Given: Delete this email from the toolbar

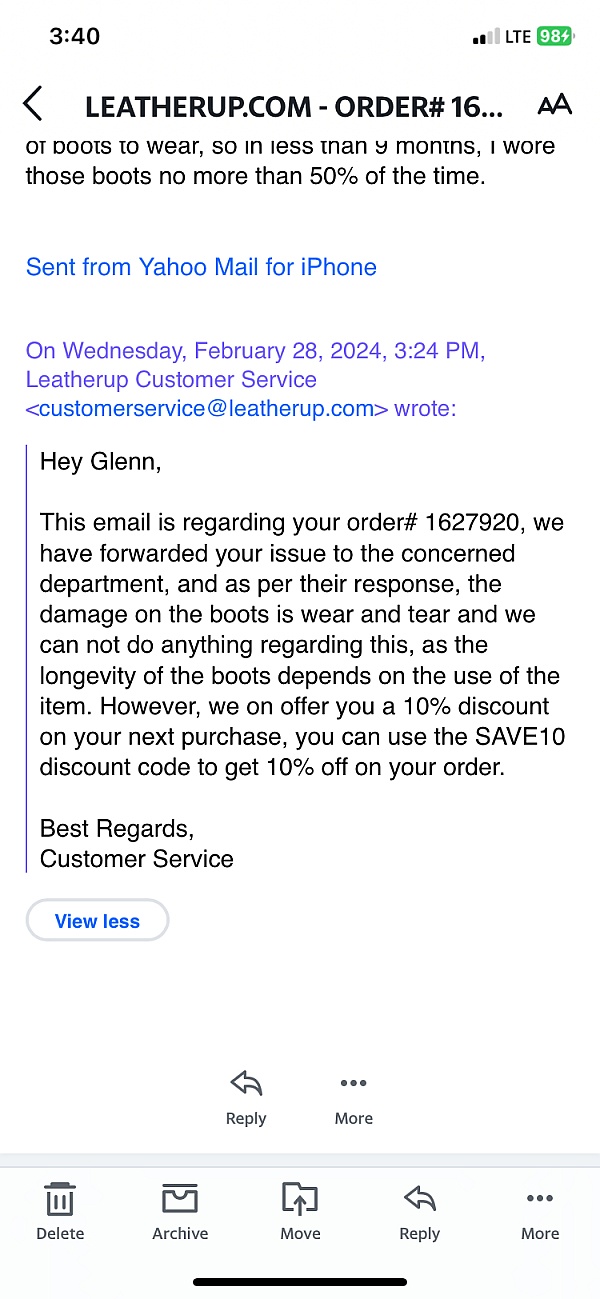Looking at the screenshot, I should 60,1211.
